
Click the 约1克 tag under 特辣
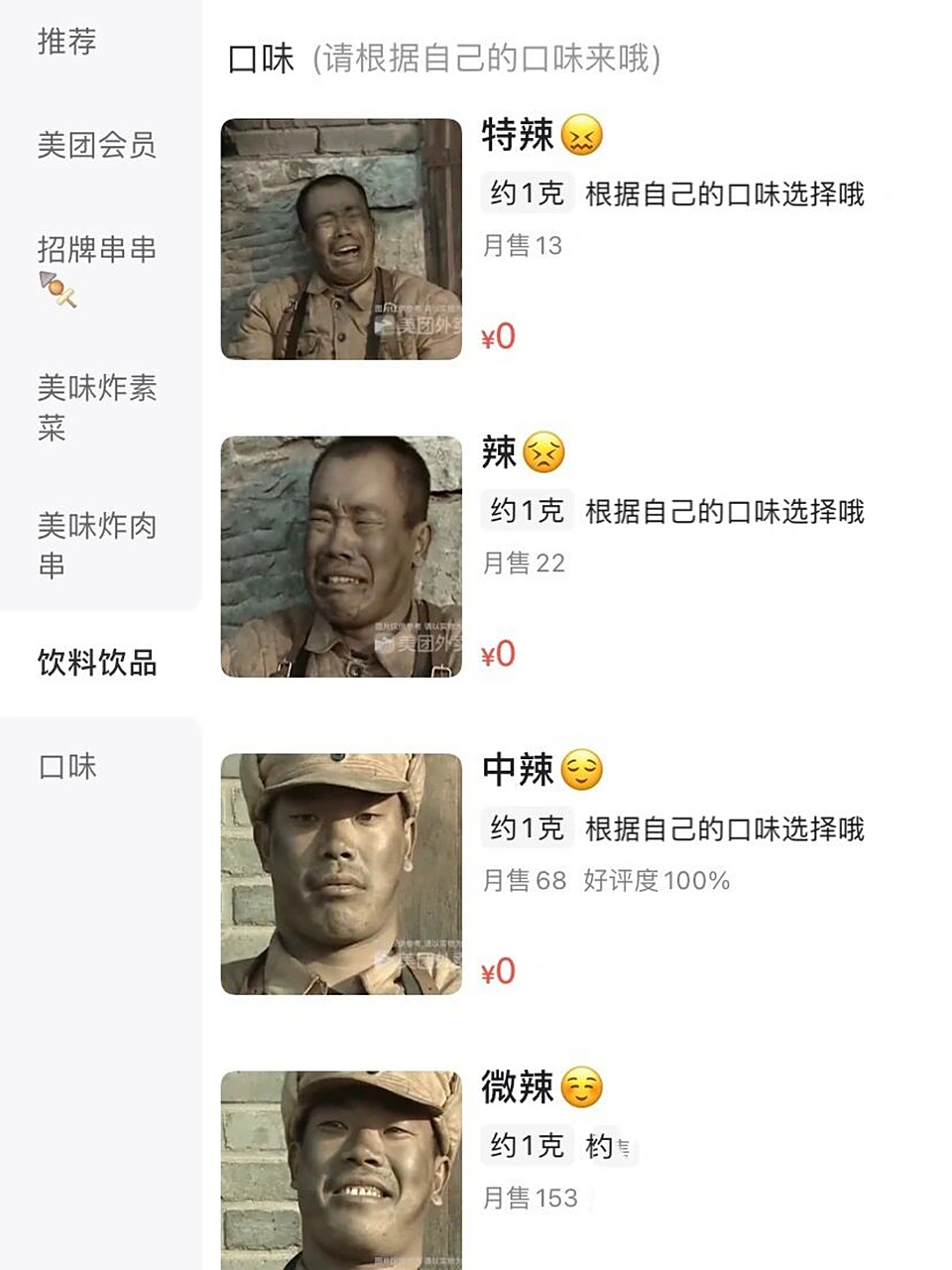[527, 194]
